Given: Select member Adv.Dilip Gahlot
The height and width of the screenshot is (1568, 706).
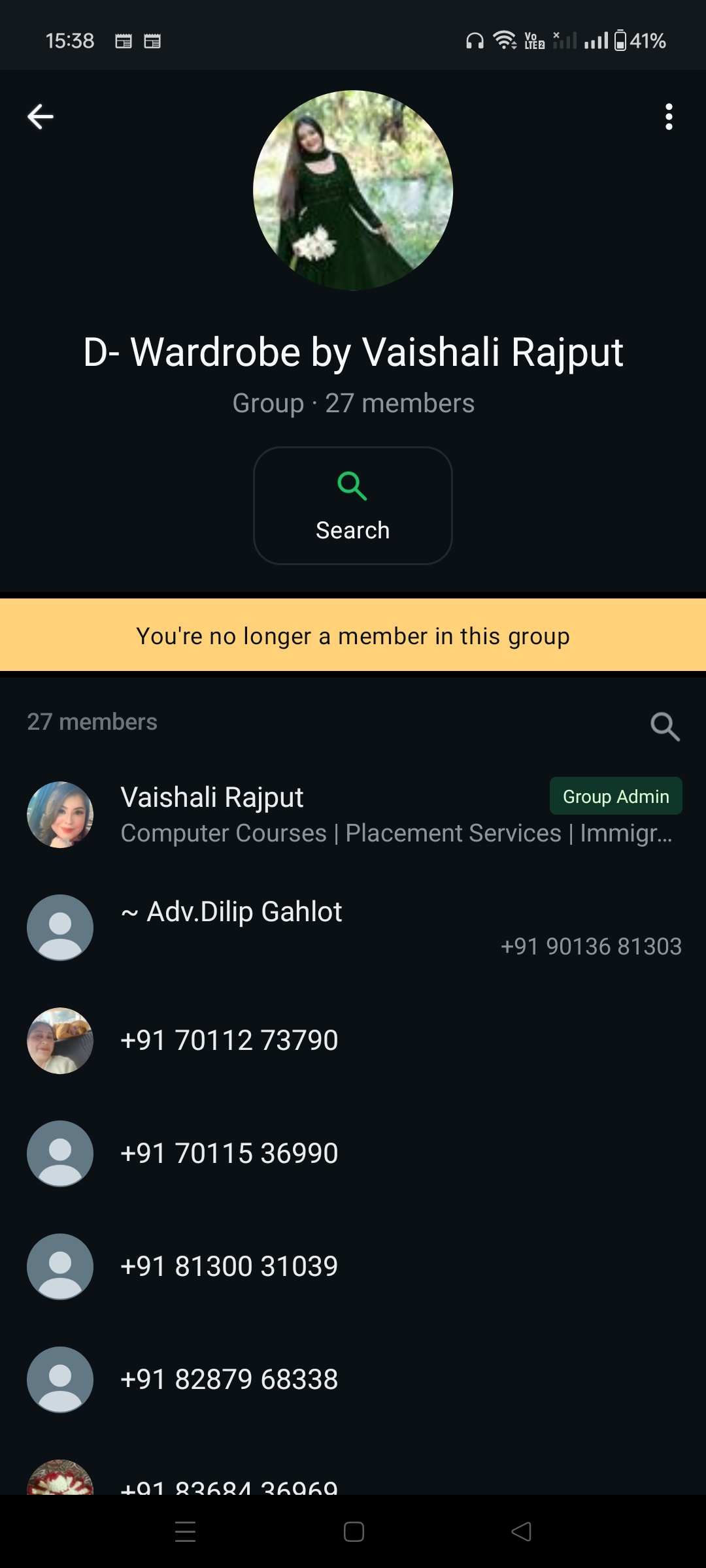Looking at the screenshot, I should pos(353,928).
